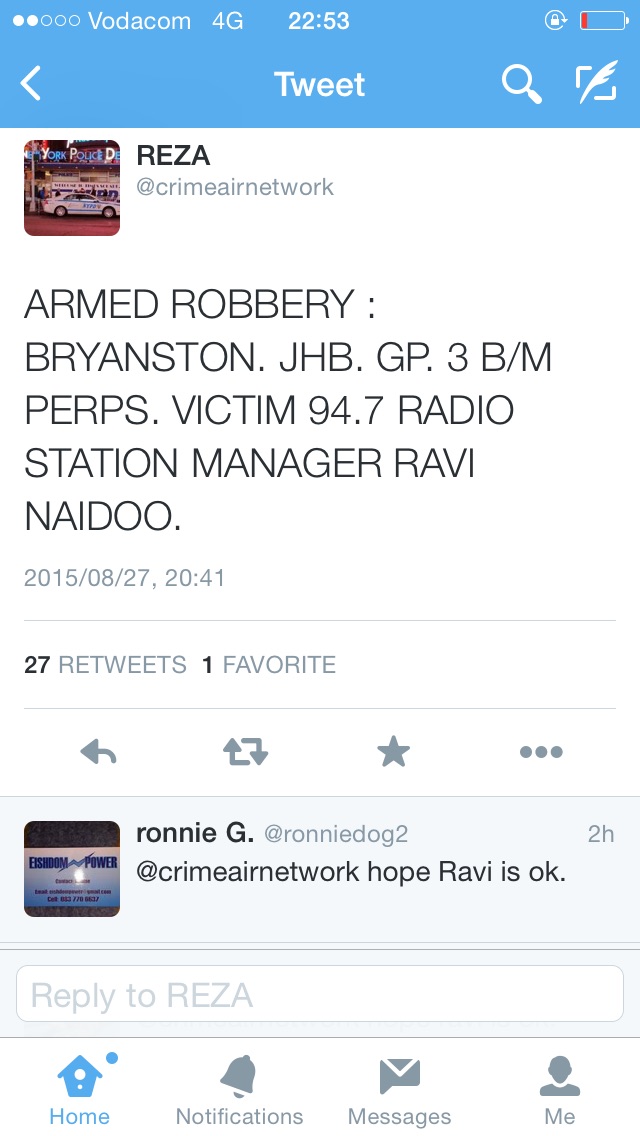Open the search magnifier icon
This screenshot has height=1136, width=640.
coord(521,84)
